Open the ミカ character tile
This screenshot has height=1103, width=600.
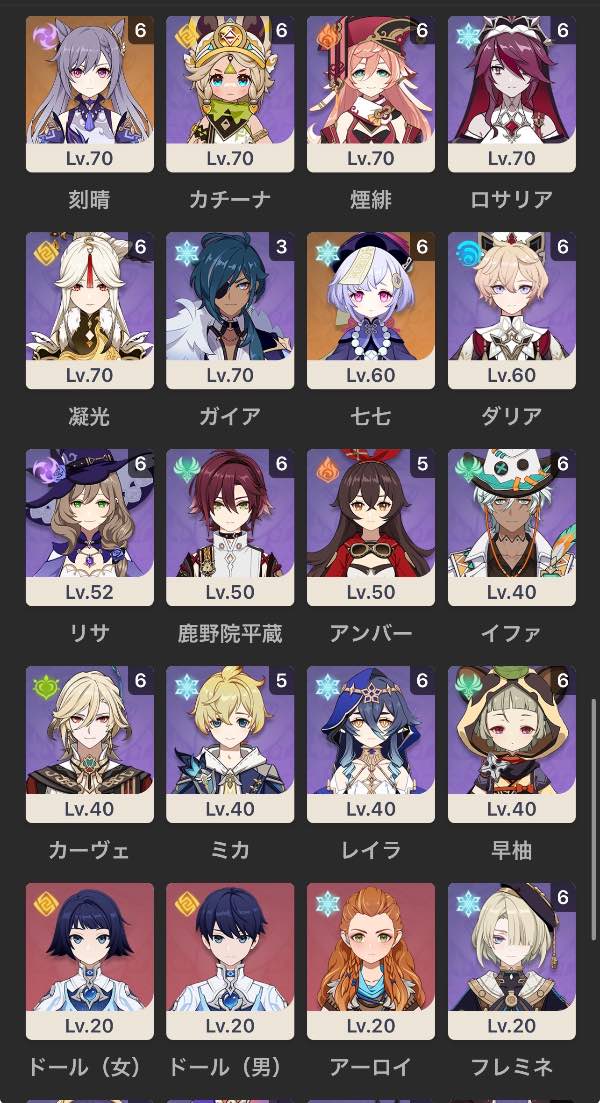pos(230,744)
